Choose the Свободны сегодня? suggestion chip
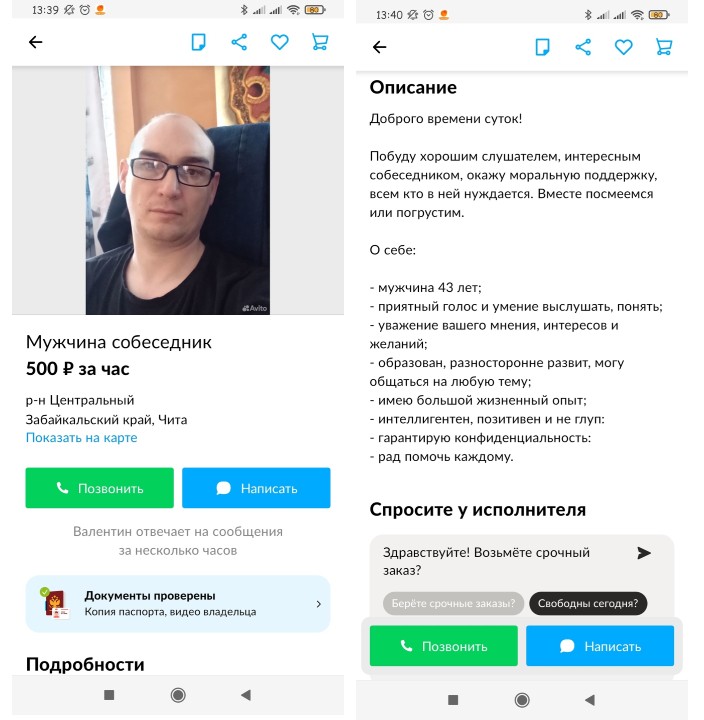This screenshot has width=704, height=720. [588, 603]
